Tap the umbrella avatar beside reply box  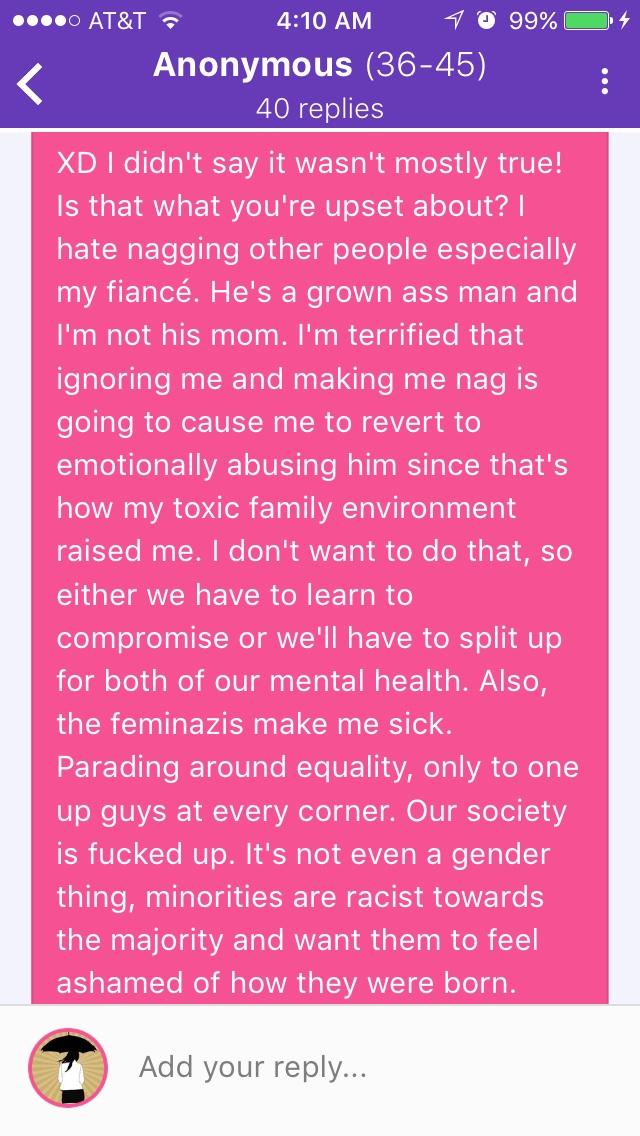(x=67, y=1068)
